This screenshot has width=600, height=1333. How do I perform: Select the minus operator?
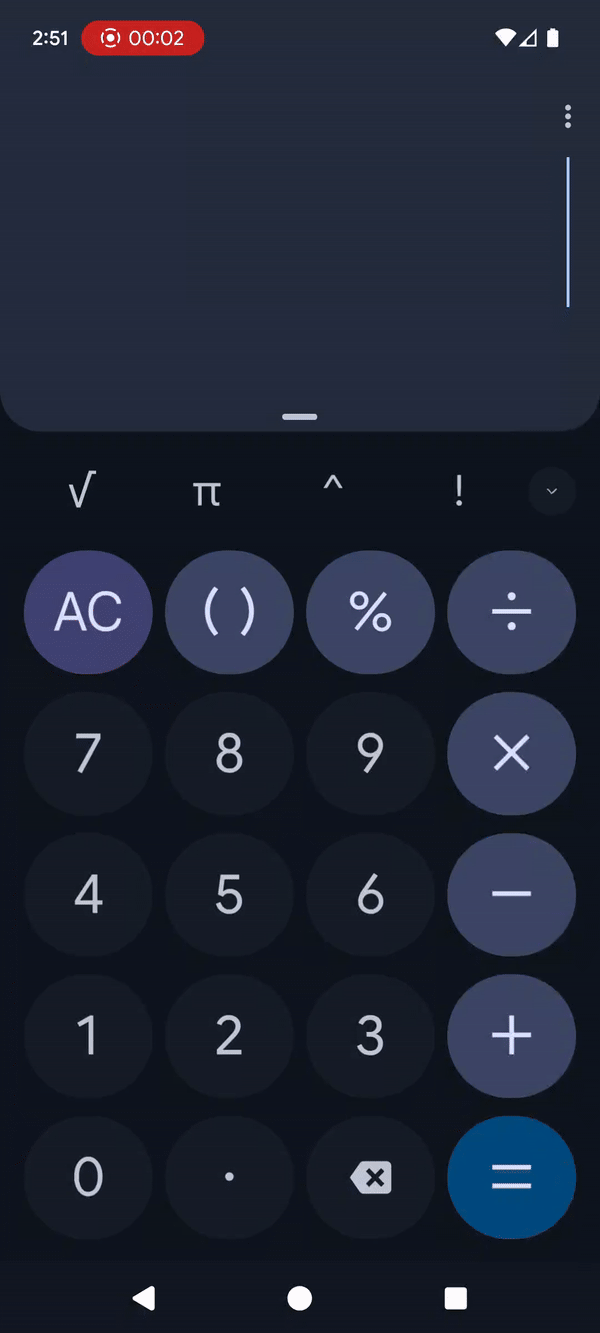click(511, 894)
